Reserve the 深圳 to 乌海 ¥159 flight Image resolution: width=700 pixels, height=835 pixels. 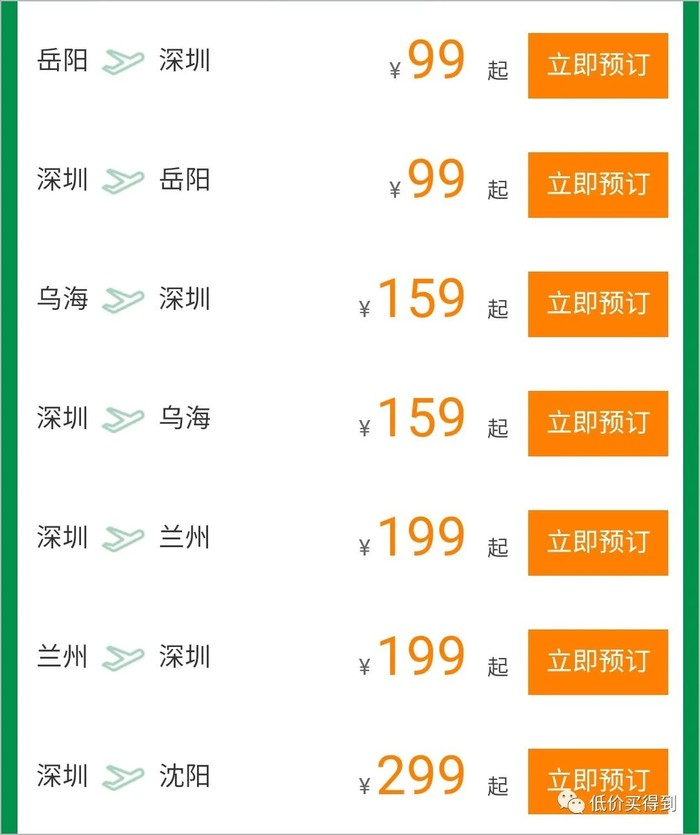click(597, 423)
